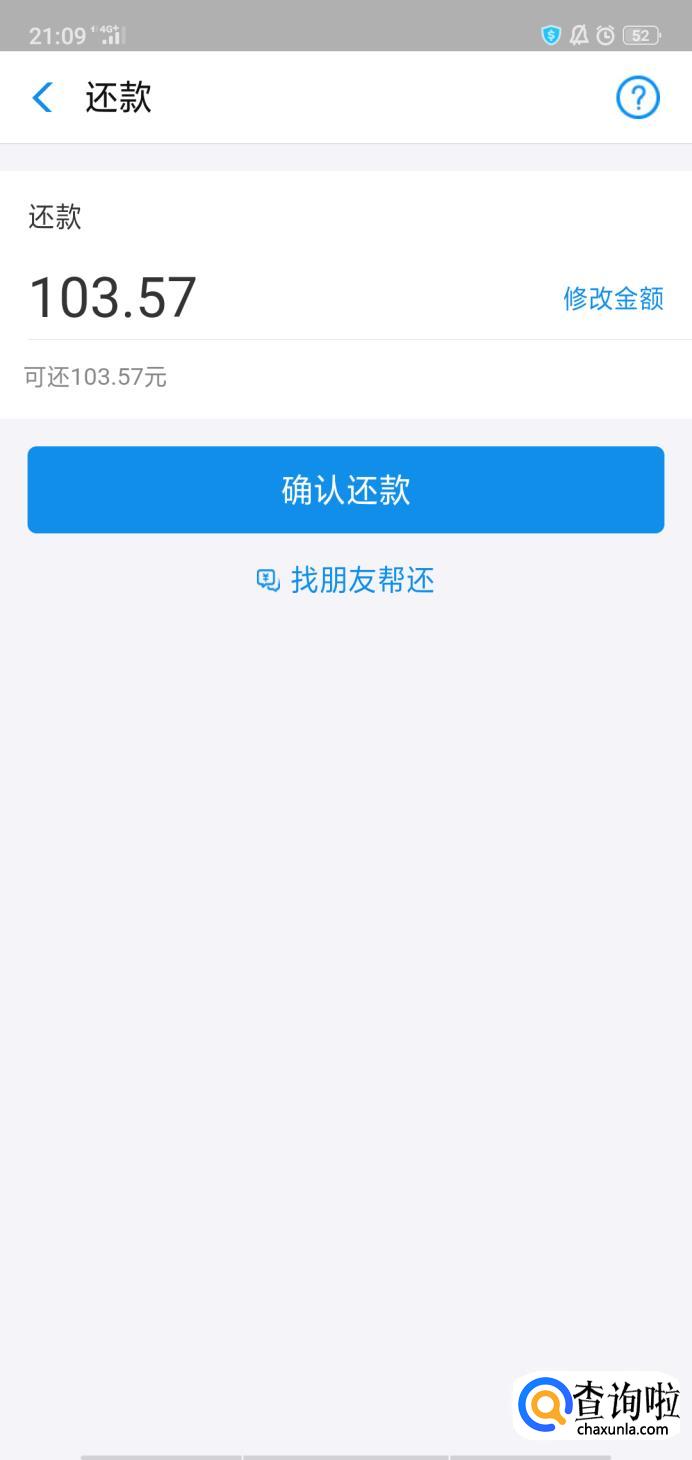Go back from the 还款 page
Image resolution: width=692 pixels, height=1460 pixels.
point(42,98)
